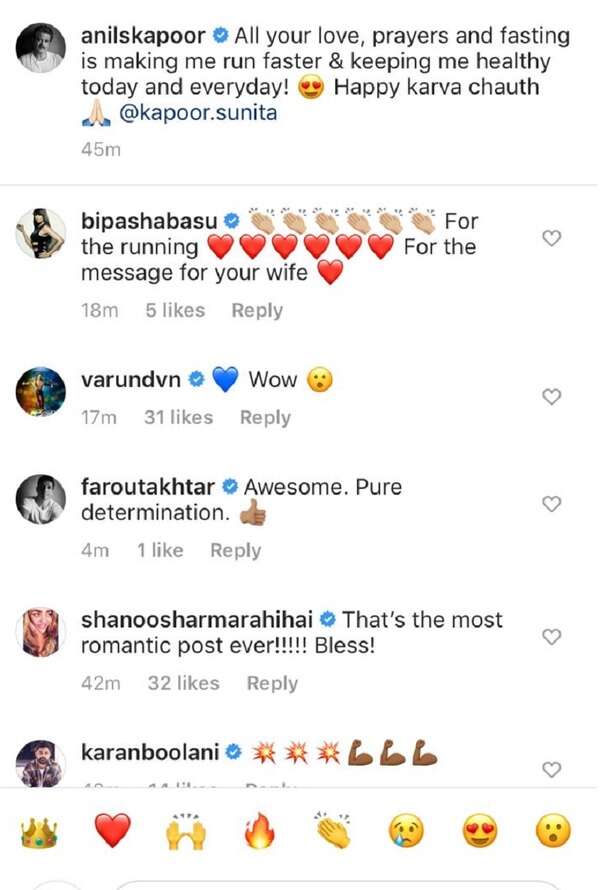
Task: Insert the surprised face emoji
Action: coord(552,830)
